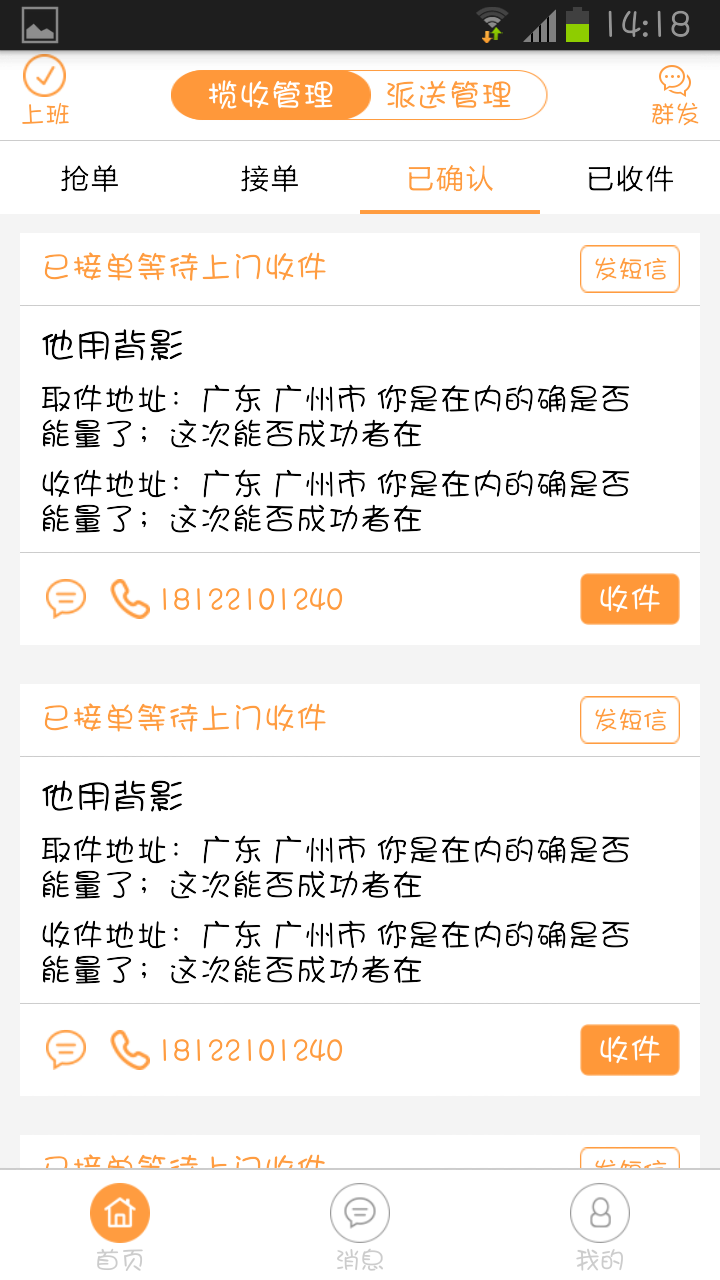Tap the phone icon beside 18122101240
Viewport: 720px width, 1280px height.
pos(129,599)
